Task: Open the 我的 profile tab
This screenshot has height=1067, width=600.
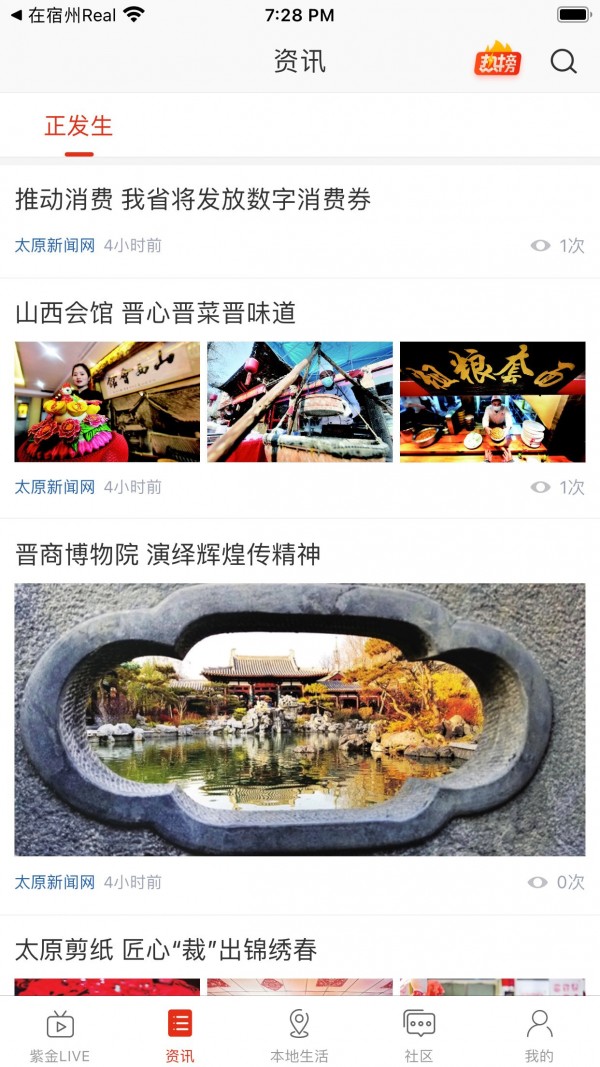Action: coord(539,1034)
